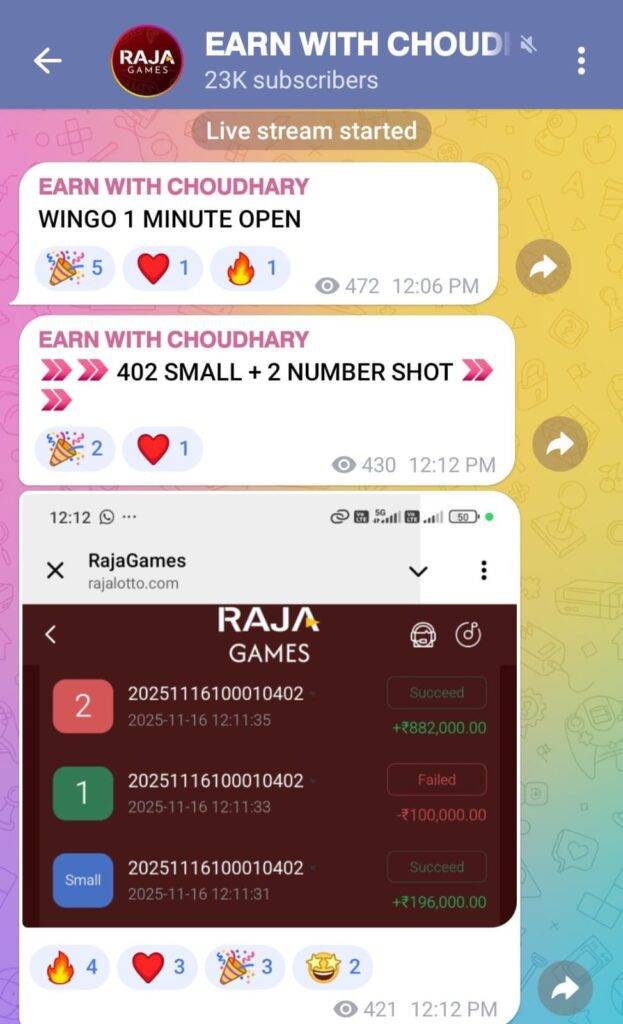
Task: Tap party popper reaction on WINGO post
Action: click(x=75, y=268)
